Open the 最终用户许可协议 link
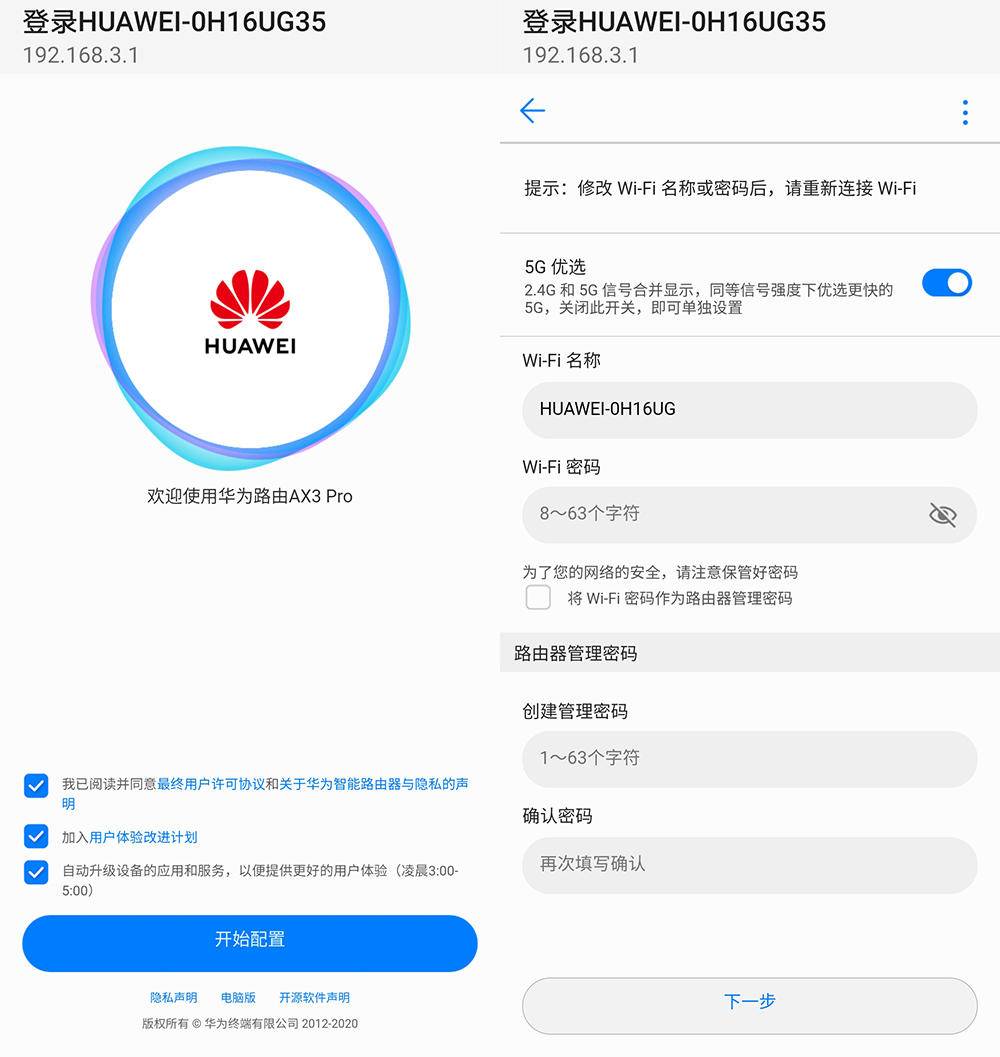1000x1057 pixels. [x=210, y=785]
